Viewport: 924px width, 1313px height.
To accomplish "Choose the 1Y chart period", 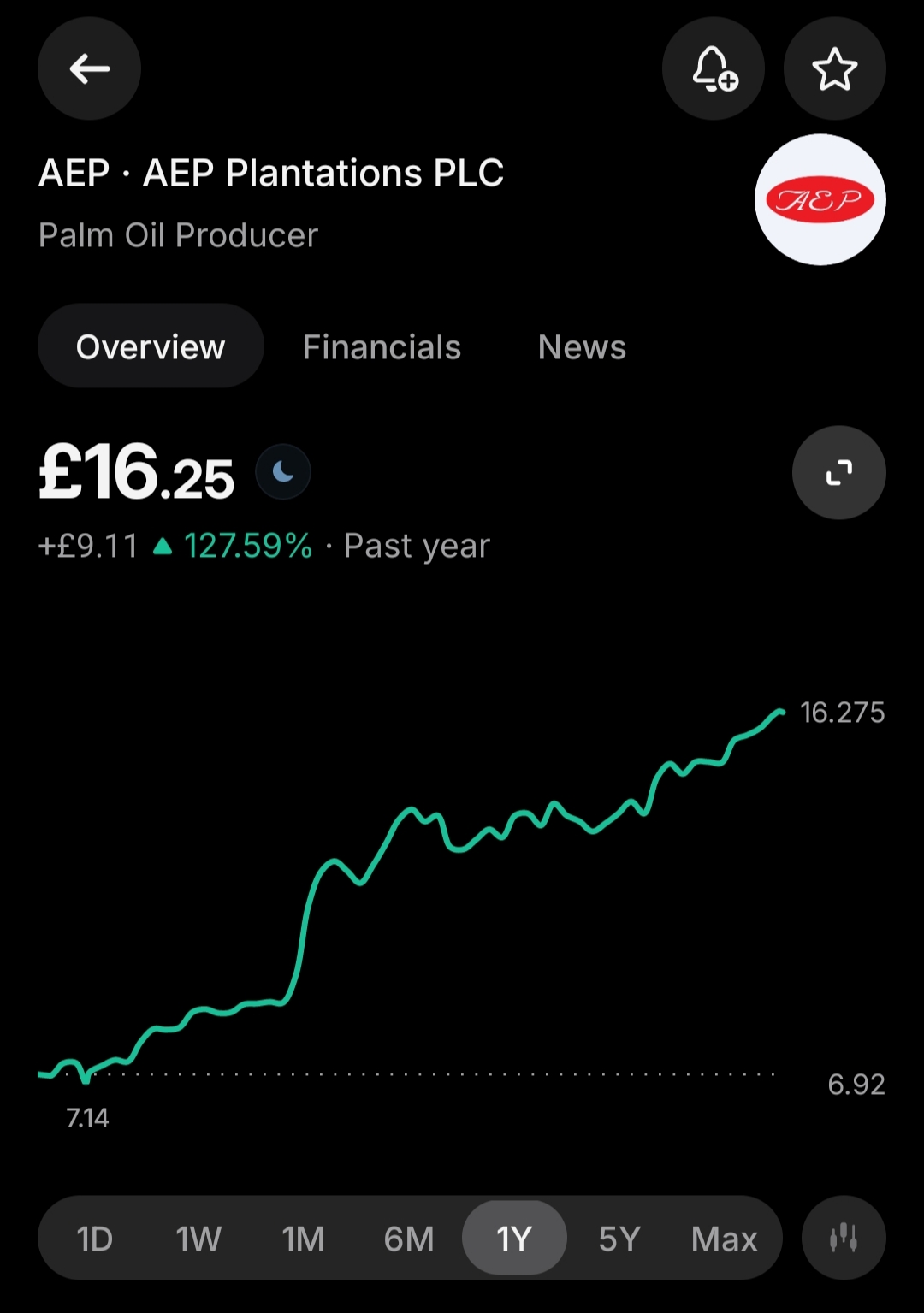I will coord(514,1238).
